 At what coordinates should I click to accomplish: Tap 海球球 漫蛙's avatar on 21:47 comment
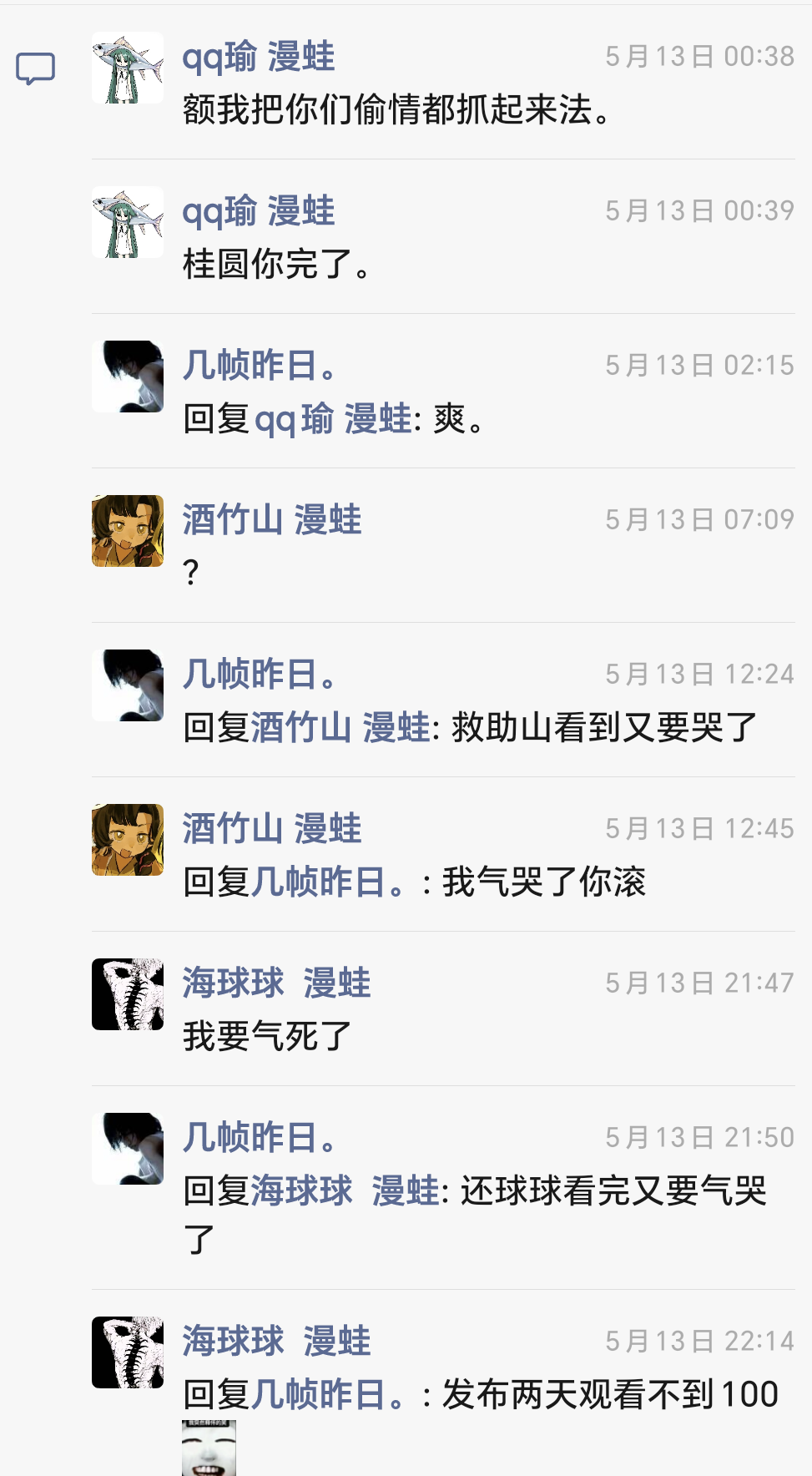pyautogui.click(x=128, y=994)
